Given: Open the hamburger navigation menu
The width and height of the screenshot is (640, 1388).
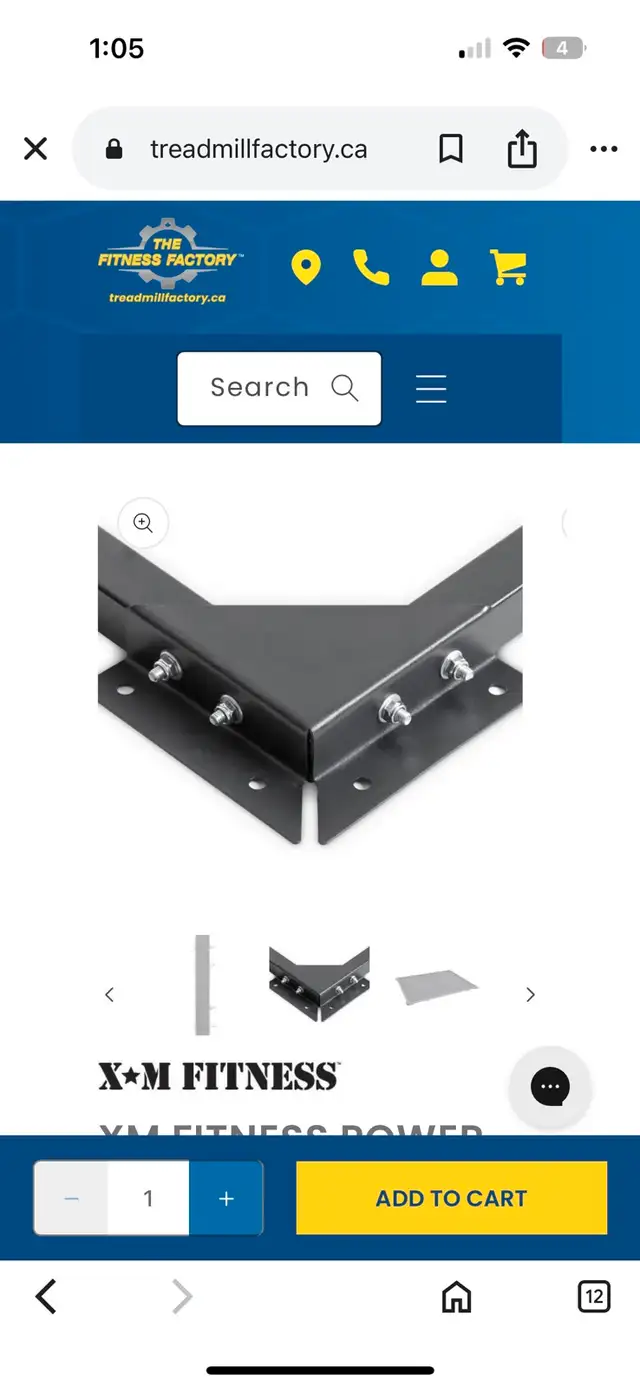Looking at the screenshot, I should coord(431,388).
